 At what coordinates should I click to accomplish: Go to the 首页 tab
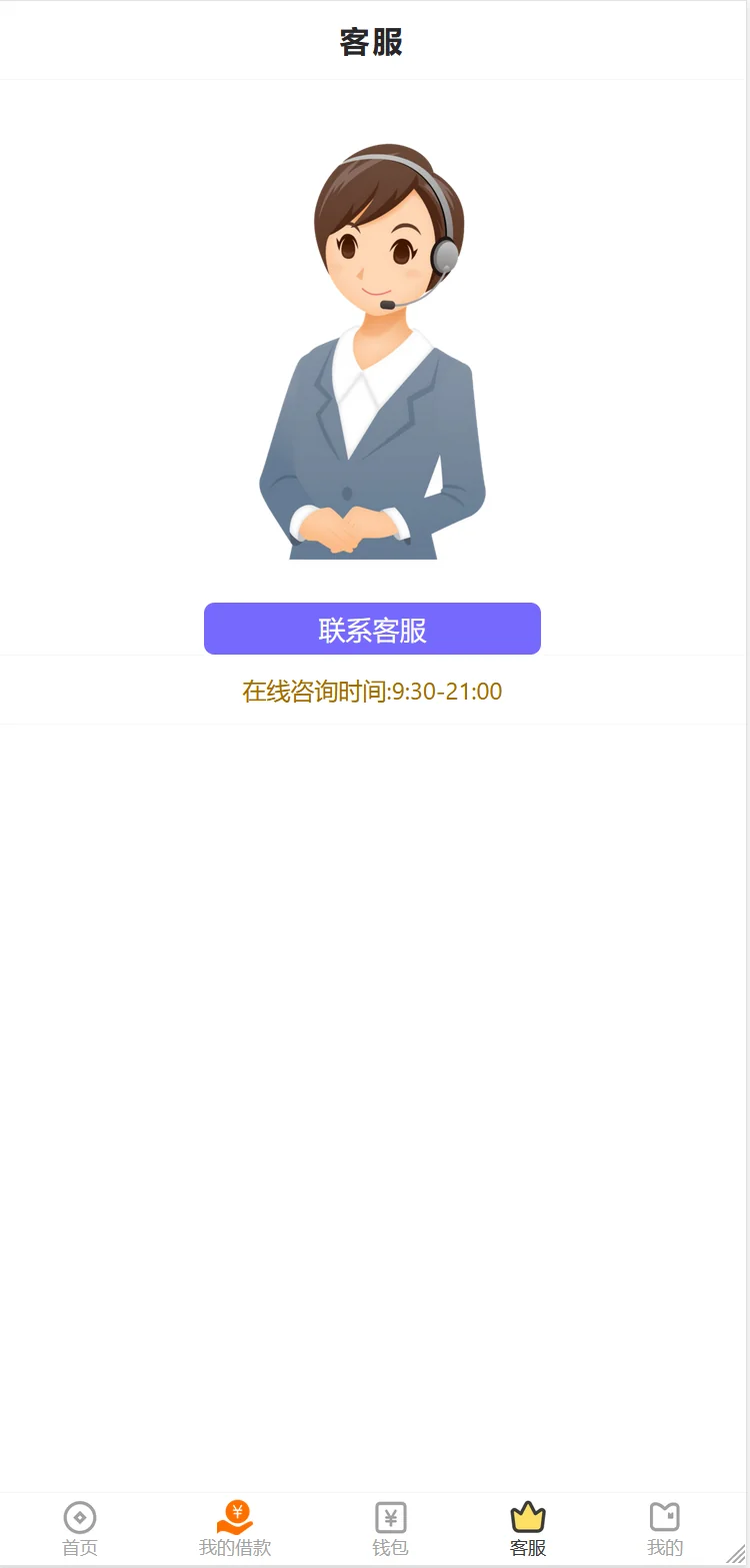tap(80, 1529)
